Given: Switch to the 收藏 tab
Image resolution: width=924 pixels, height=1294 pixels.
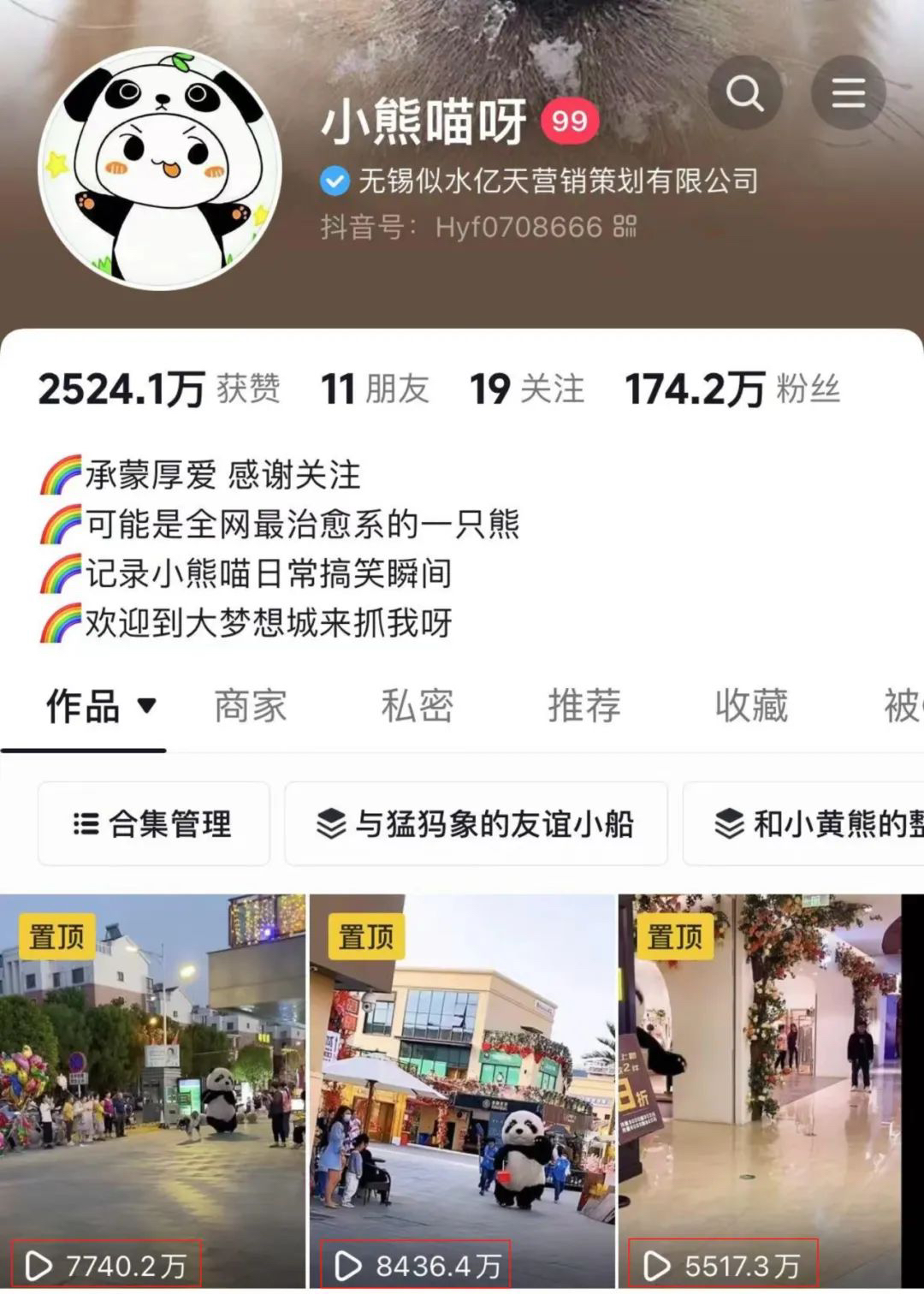Looking at the screenshot, I should coord(751,706).
